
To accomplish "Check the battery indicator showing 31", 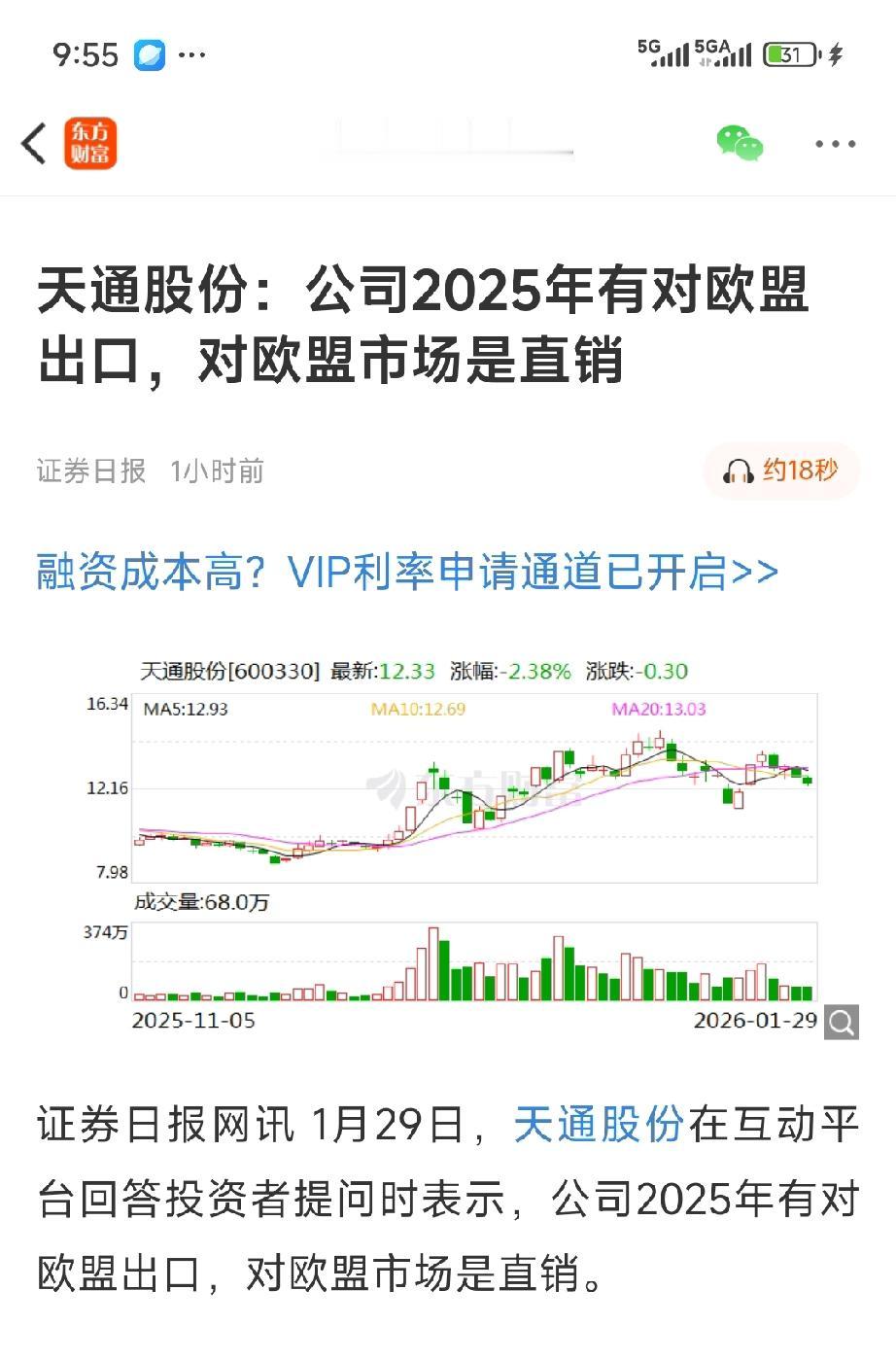I will click(789, 53).
